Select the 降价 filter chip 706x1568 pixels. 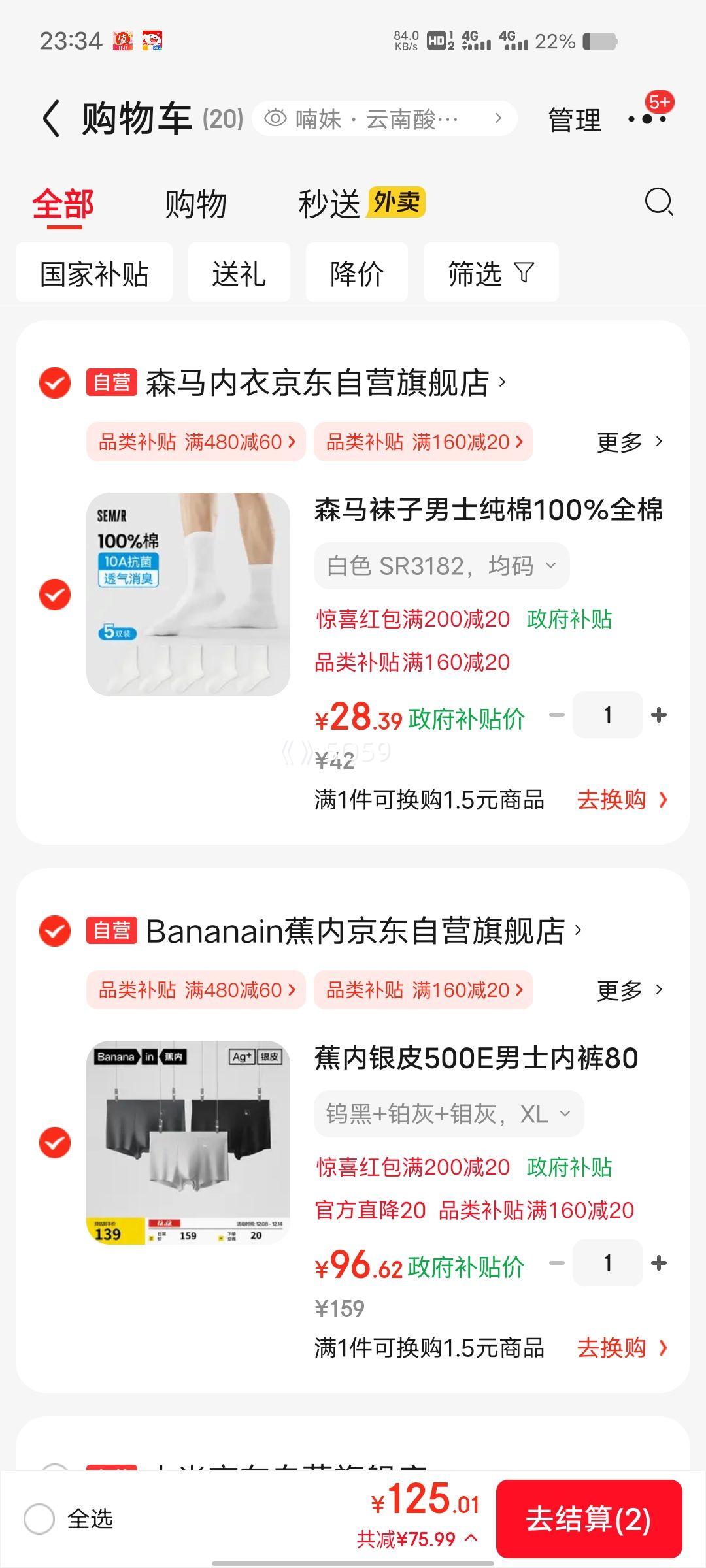[x=356, y=273]
